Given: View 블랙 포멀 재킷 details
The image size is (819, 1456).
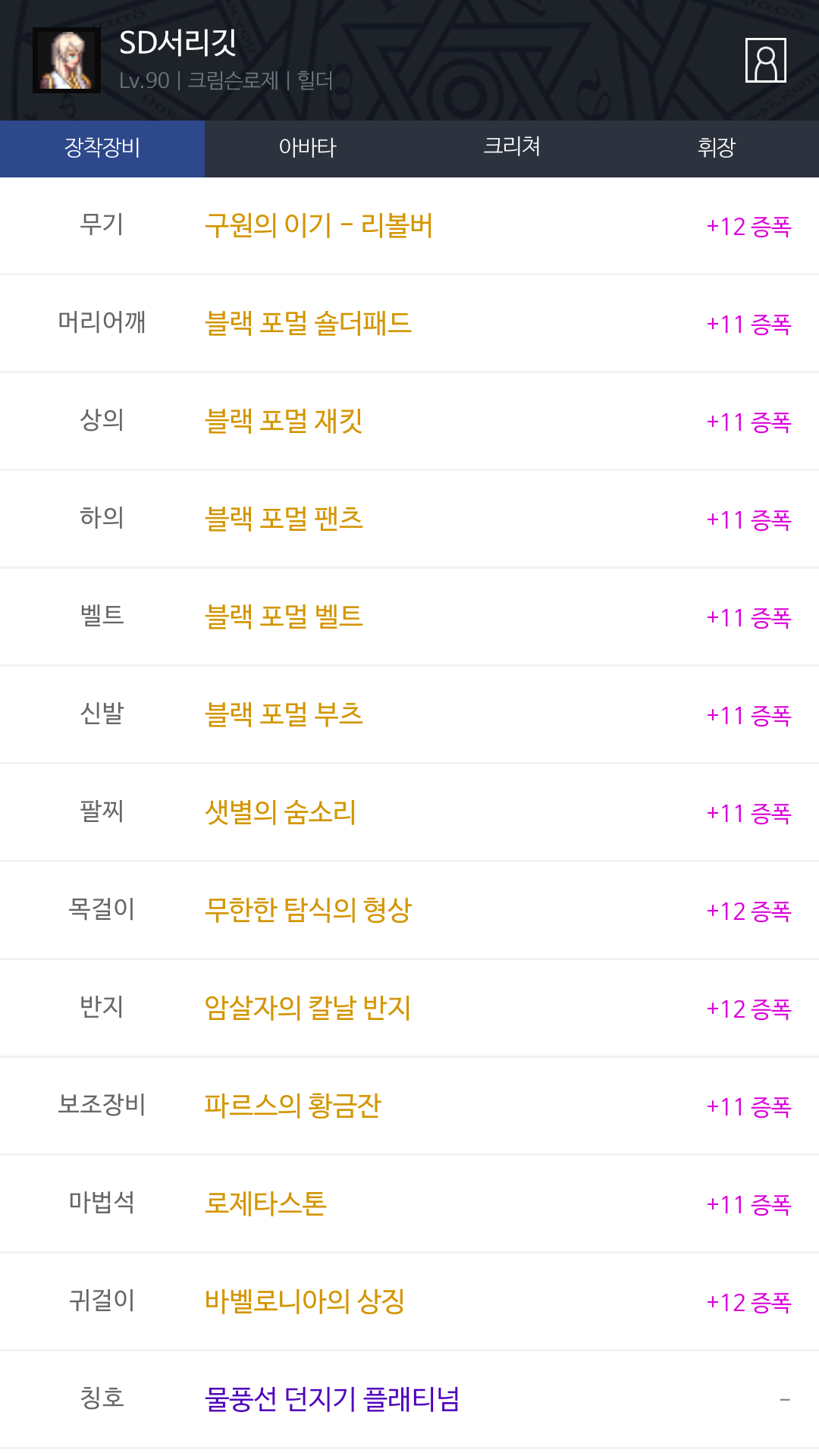Looking at the screenshot, I should tap(284, 422).
